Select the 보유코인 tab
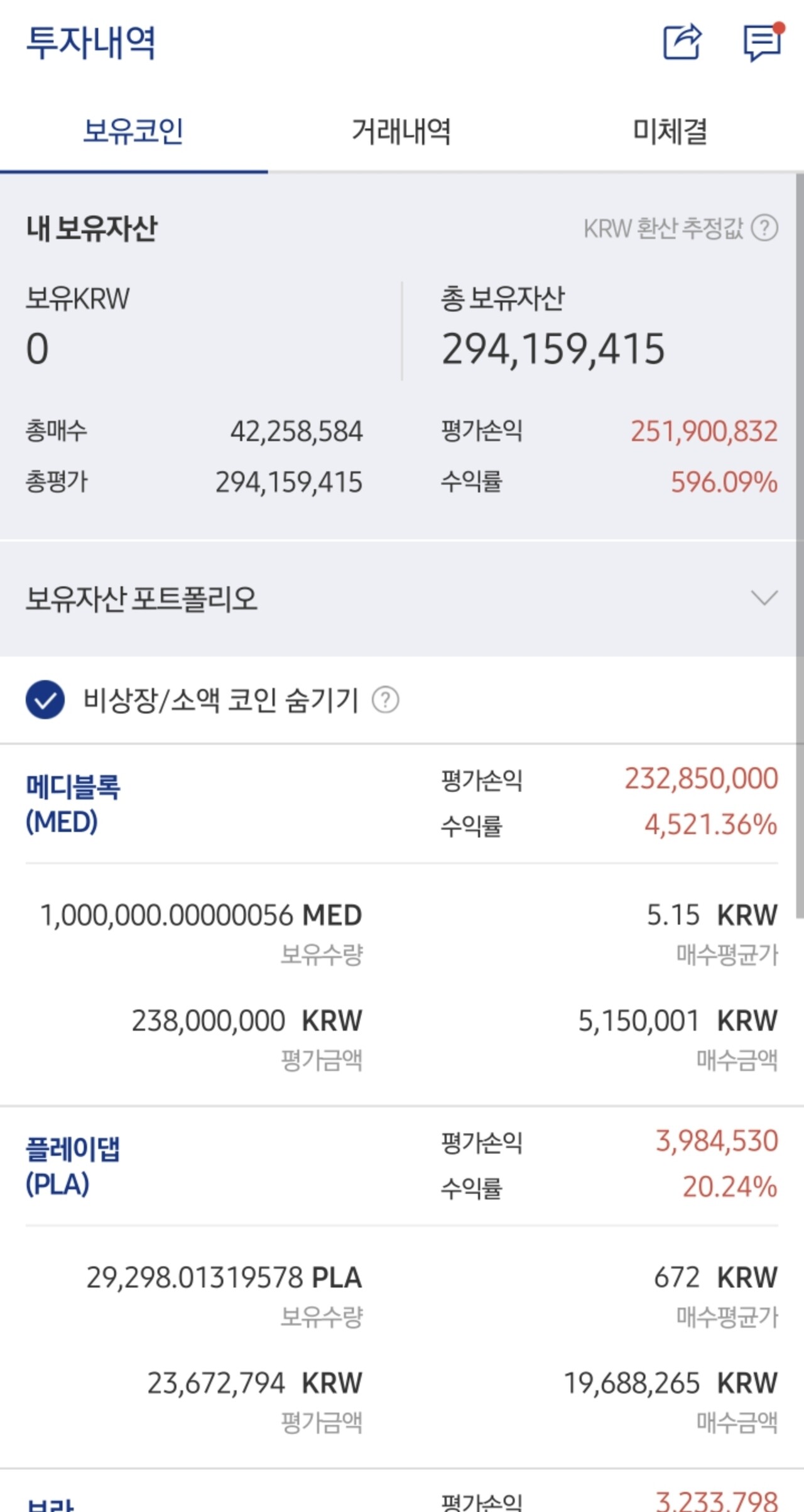The width and height of the screenshot is (804, 1512). tap(133, 130)
